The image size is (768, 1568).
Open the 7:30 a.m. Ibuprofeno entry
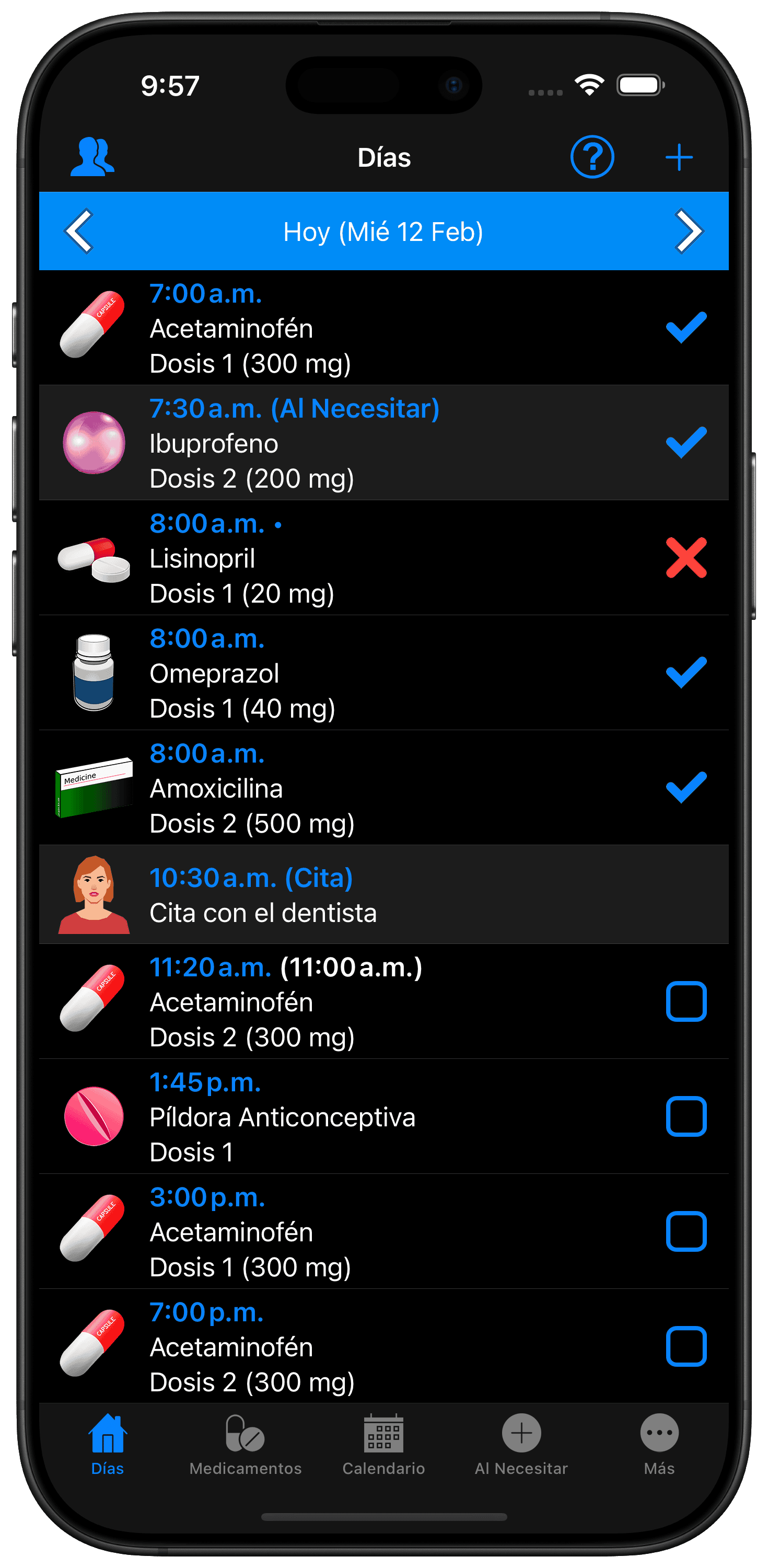383,443
